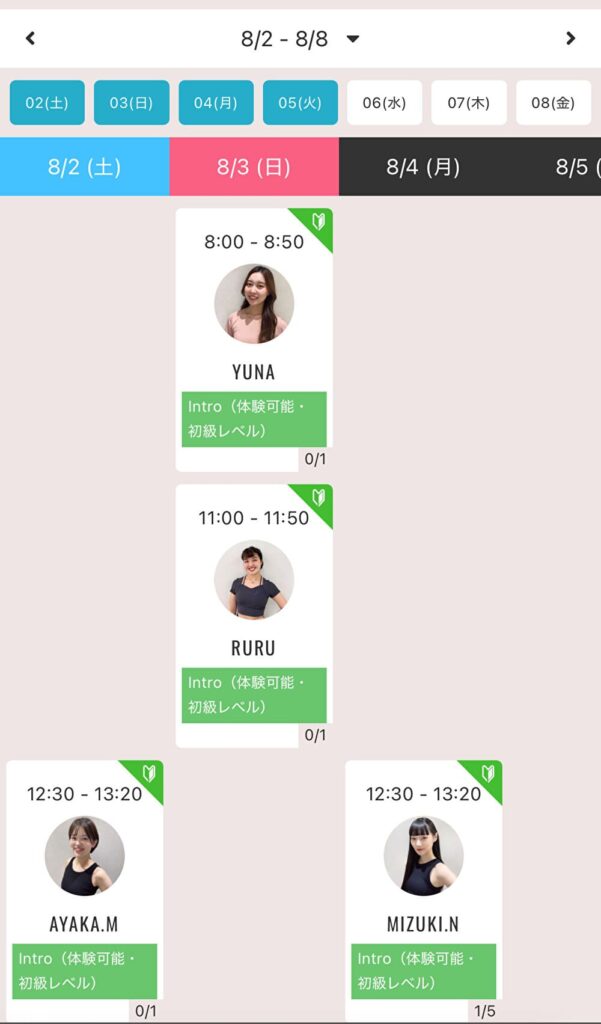Select the 06(水) date chip

pyautogui.click(x=385, y=103)
